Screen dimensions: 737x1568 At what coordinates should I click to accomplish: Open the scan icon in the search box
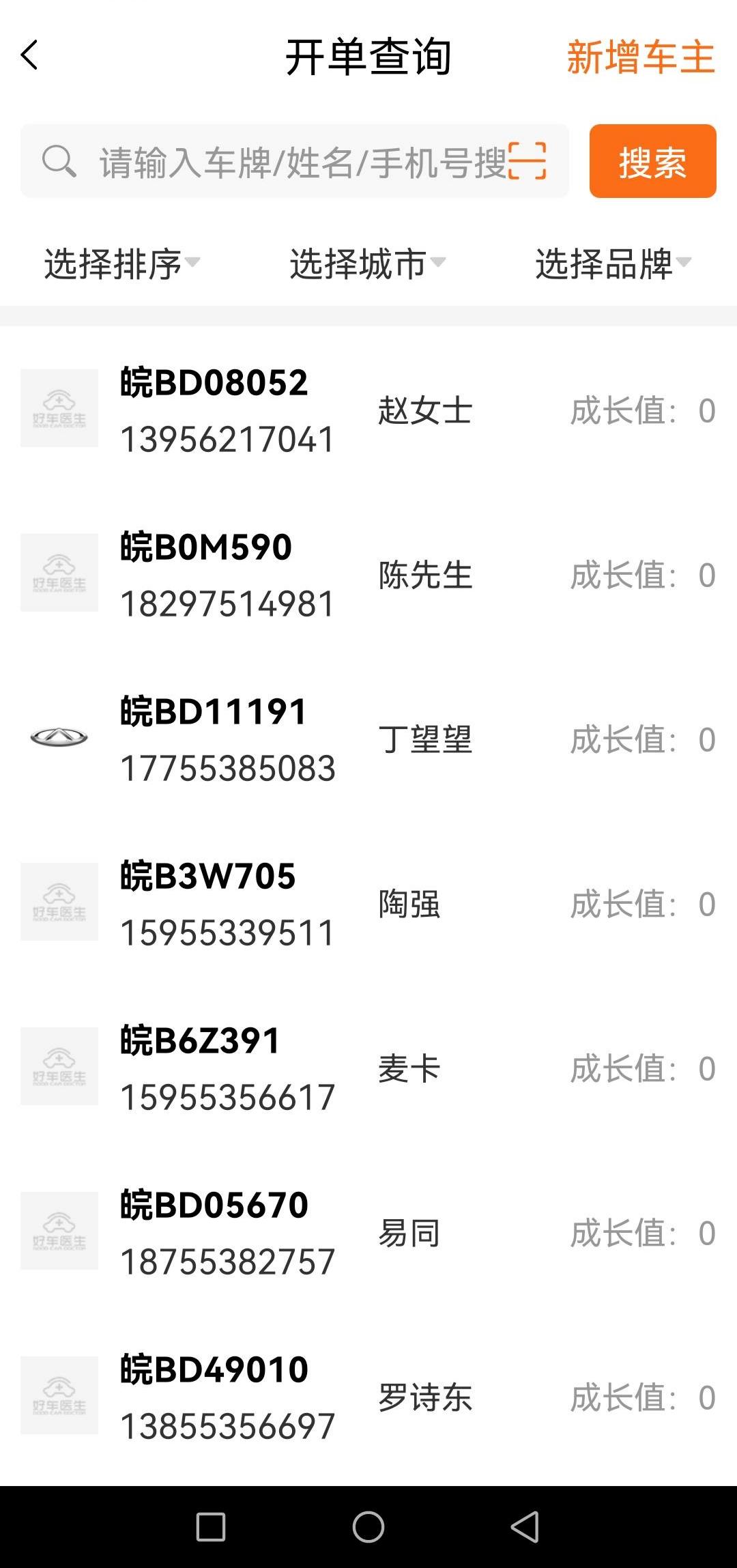[x=528, y=161]
